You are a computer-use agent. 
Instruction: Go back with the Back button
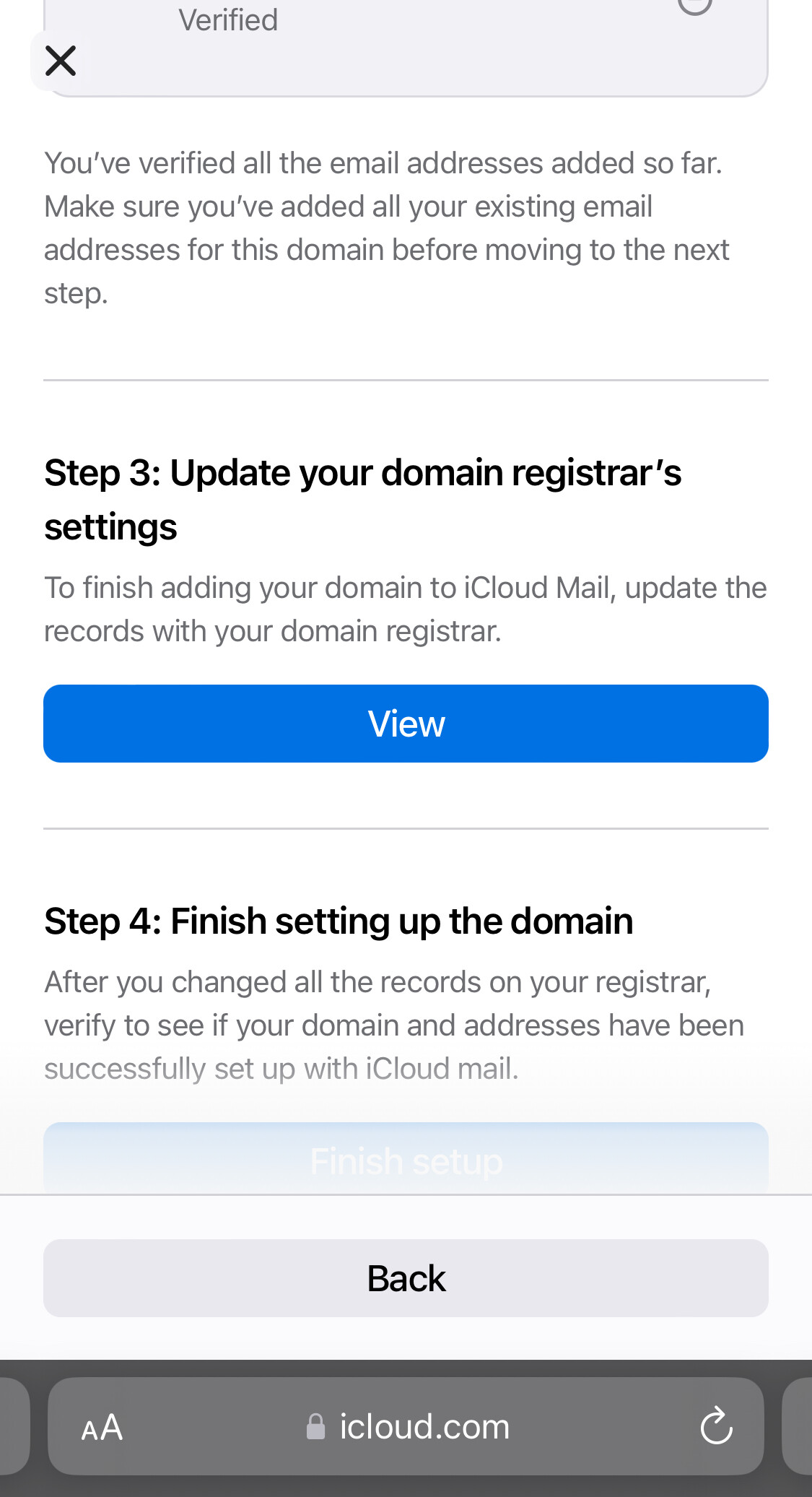406,1278
